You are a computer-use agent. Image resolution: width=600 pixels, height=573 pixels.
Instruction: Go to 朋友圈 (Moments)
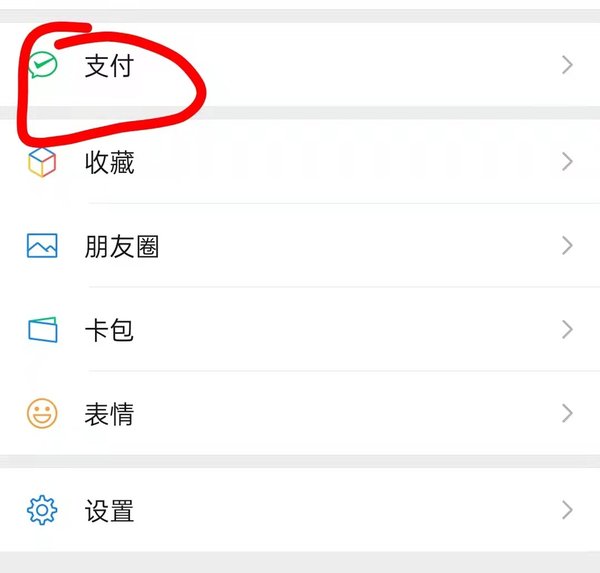pos(300,246)
